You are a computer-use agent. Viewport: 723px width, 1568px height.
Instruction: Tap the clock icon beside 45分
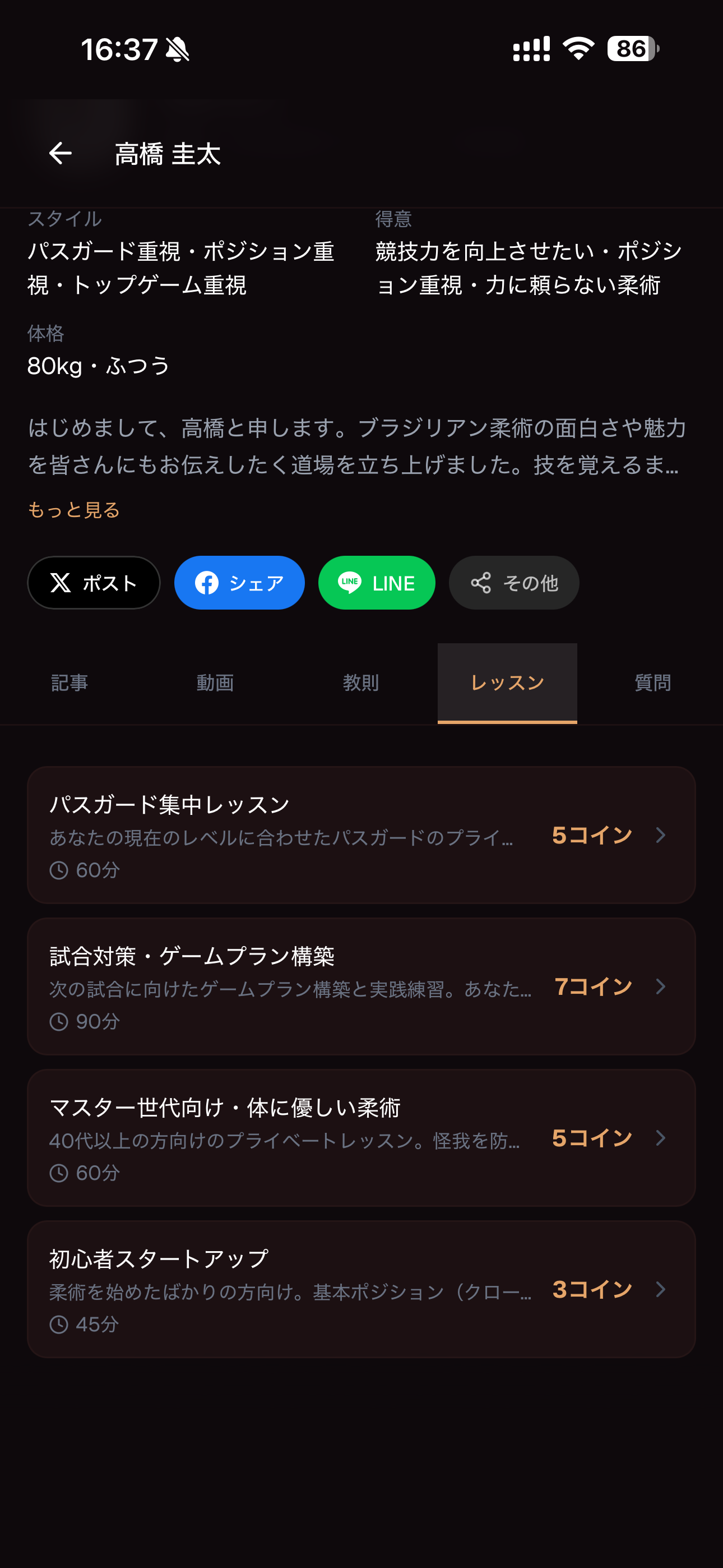pyautogui.click(x=59, y=1323)
